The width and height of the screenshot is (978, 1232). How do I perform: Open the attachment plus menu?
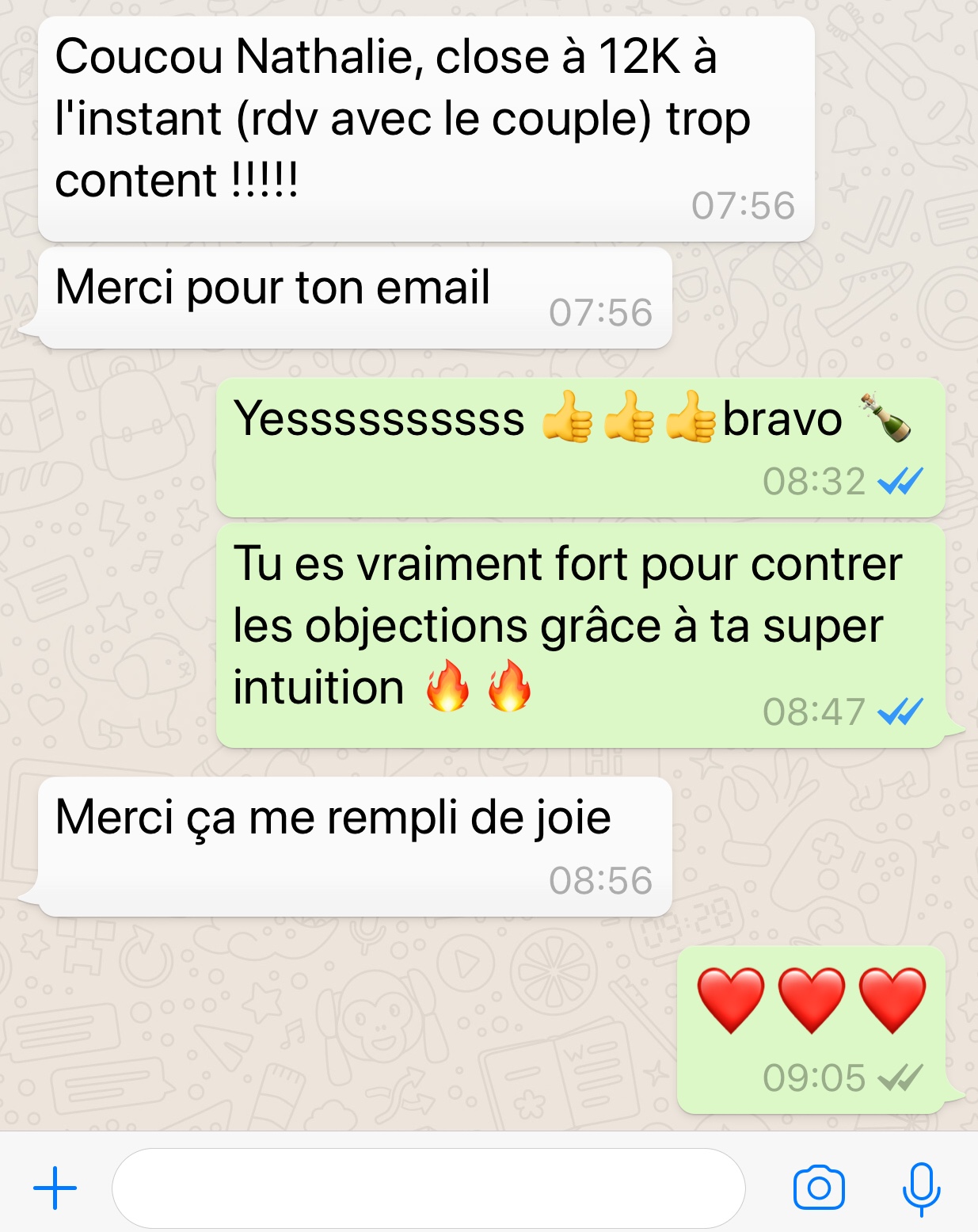pos(55,1188)
